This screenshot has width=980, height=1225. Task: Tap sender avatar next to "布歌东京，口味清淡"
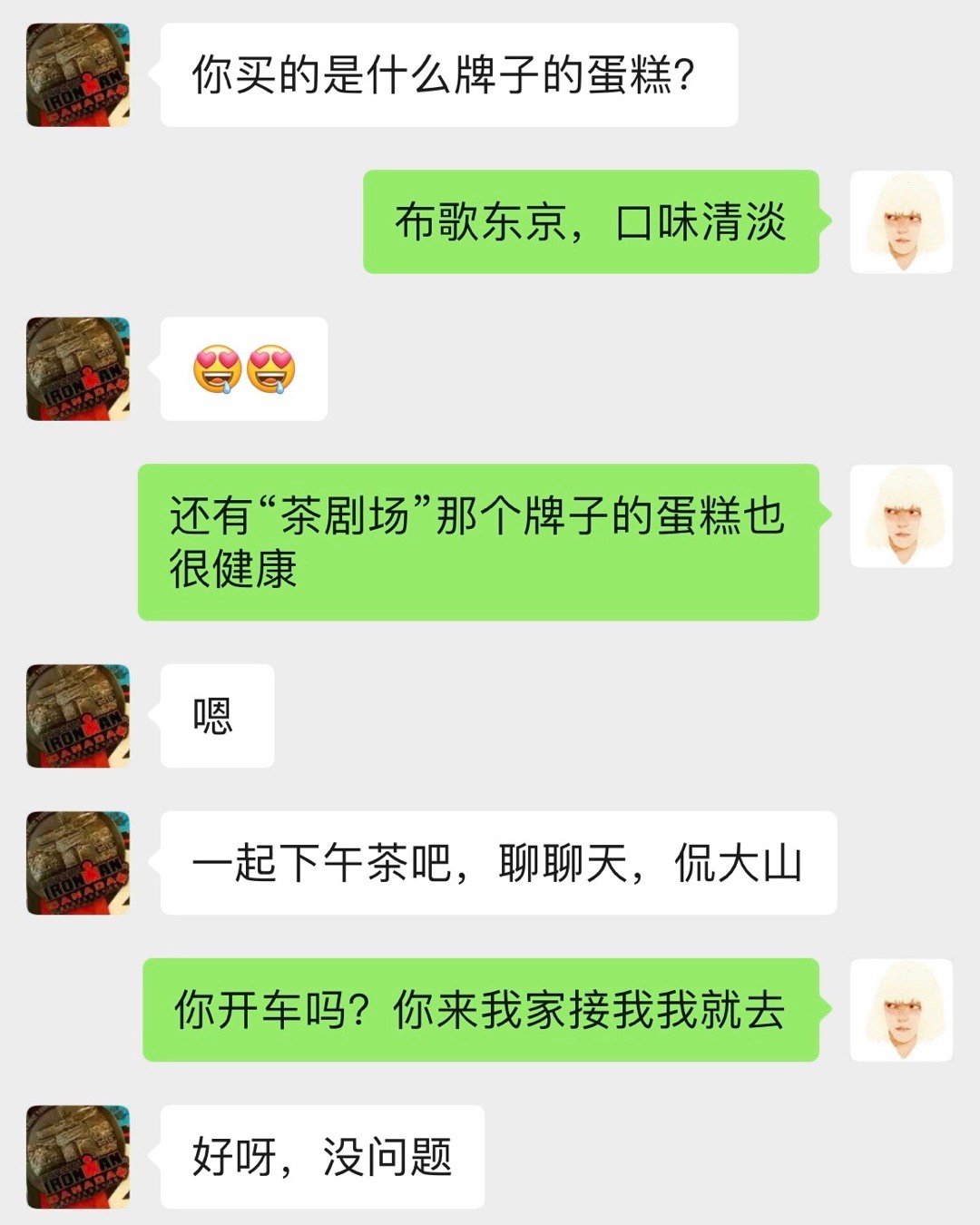point(901,221)
